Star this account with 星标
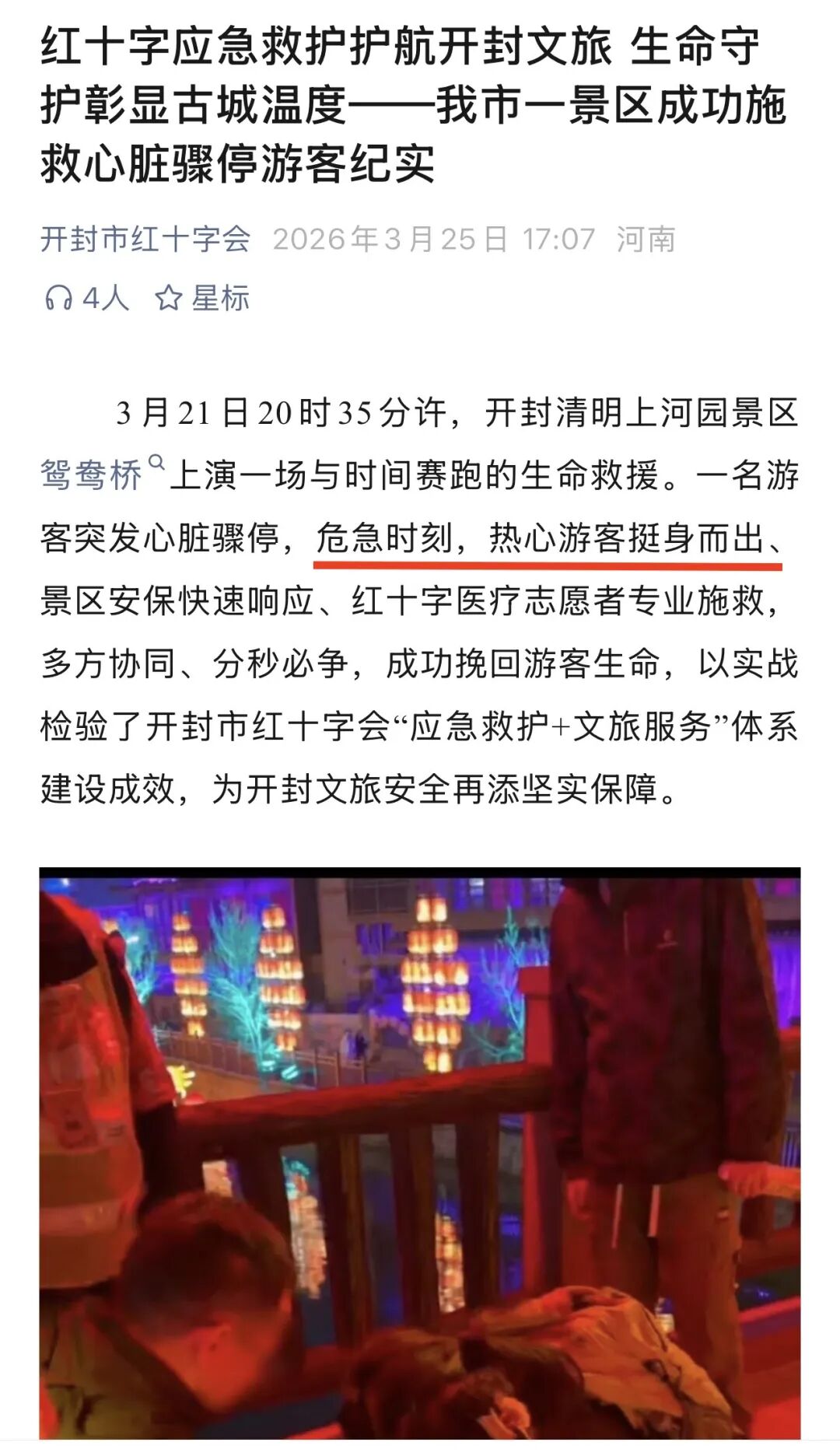The height and width of the screenshot is (1456, 840). click(202, 298)
